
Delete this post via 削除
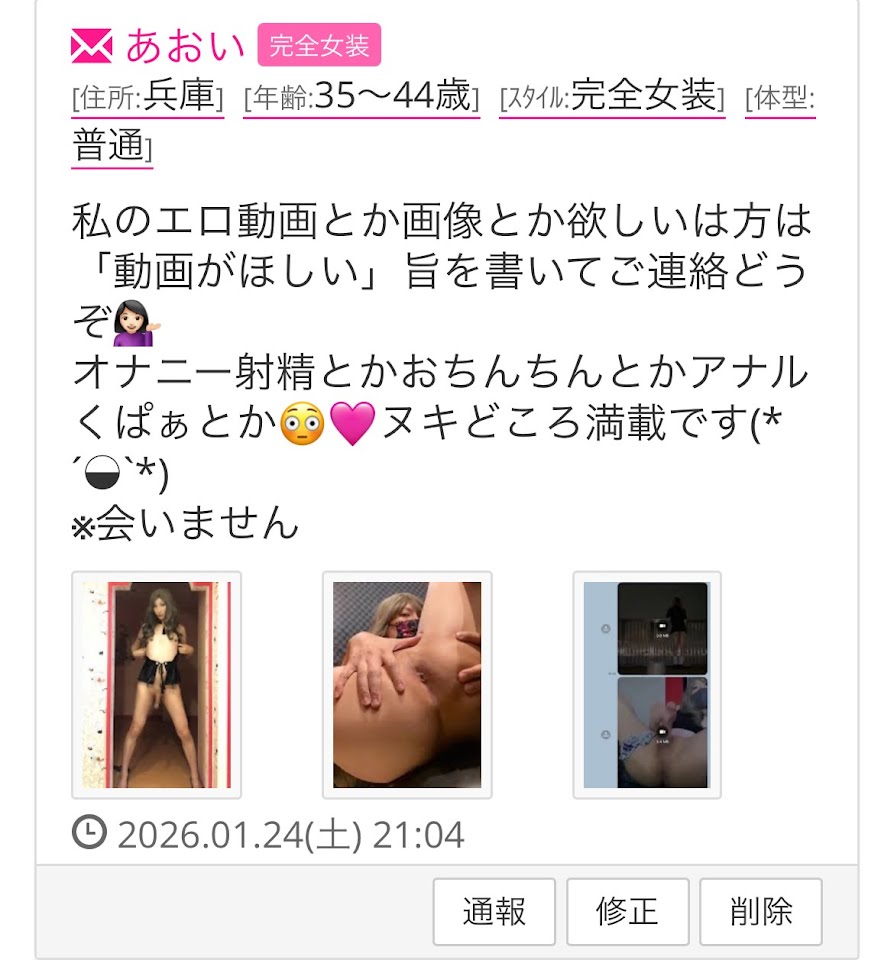coord(761,911)
